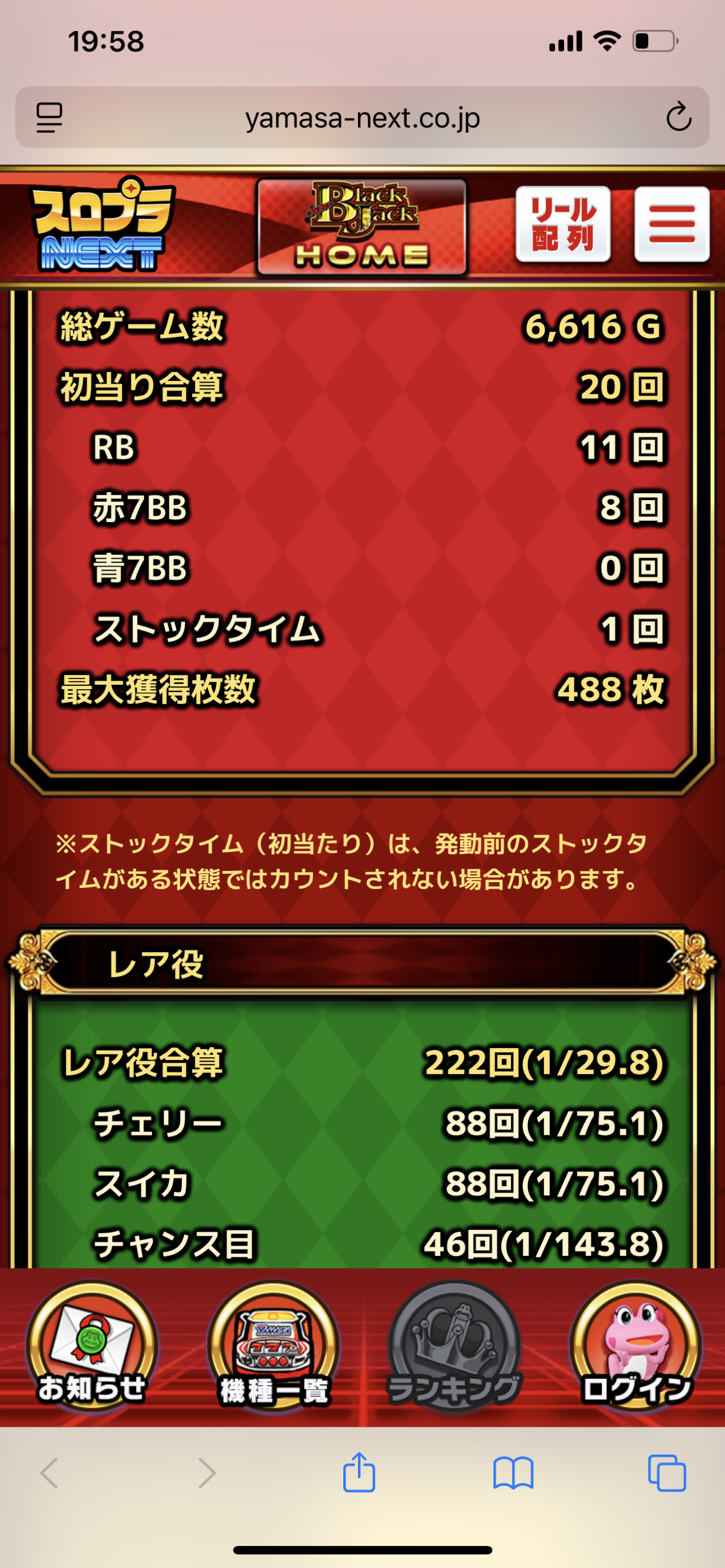Open the hamburger menu

click(672, 224)
